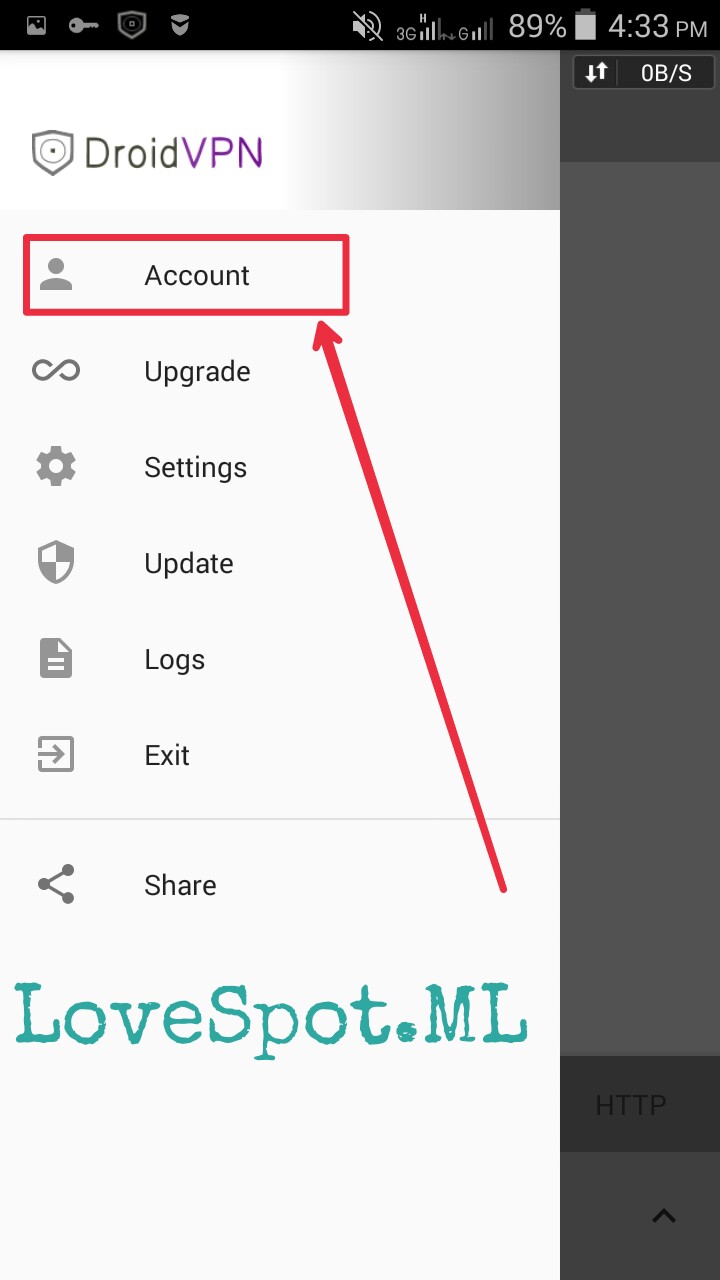
Task: View the Logs page
Action: tap(174, 659)
